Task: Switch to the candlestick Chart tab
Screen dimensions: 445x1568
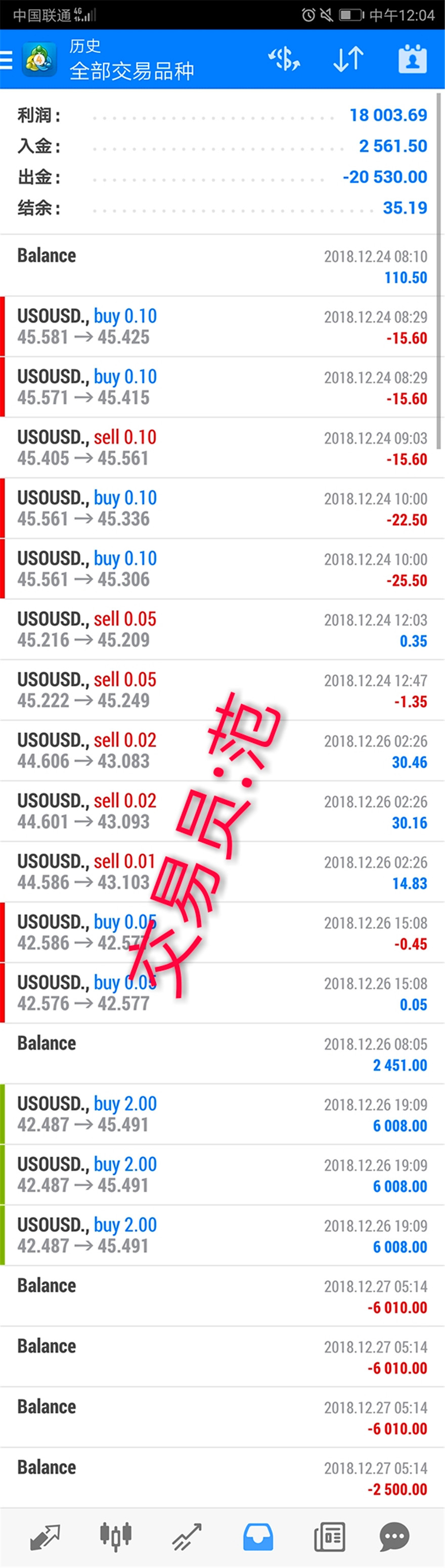Action: (x=116, y=1536)
